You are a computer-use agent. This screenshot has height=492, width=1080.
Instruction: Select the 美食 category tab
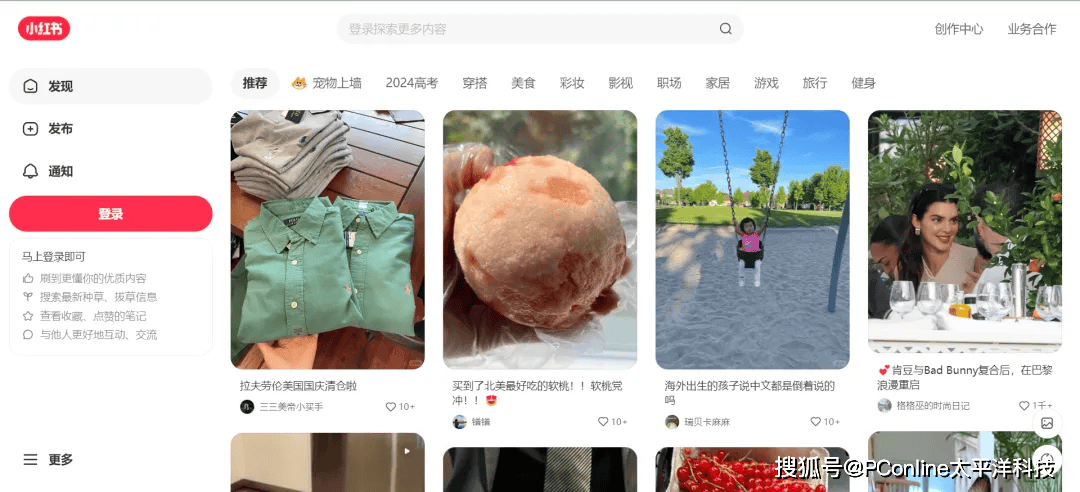[x=523, y=83]
